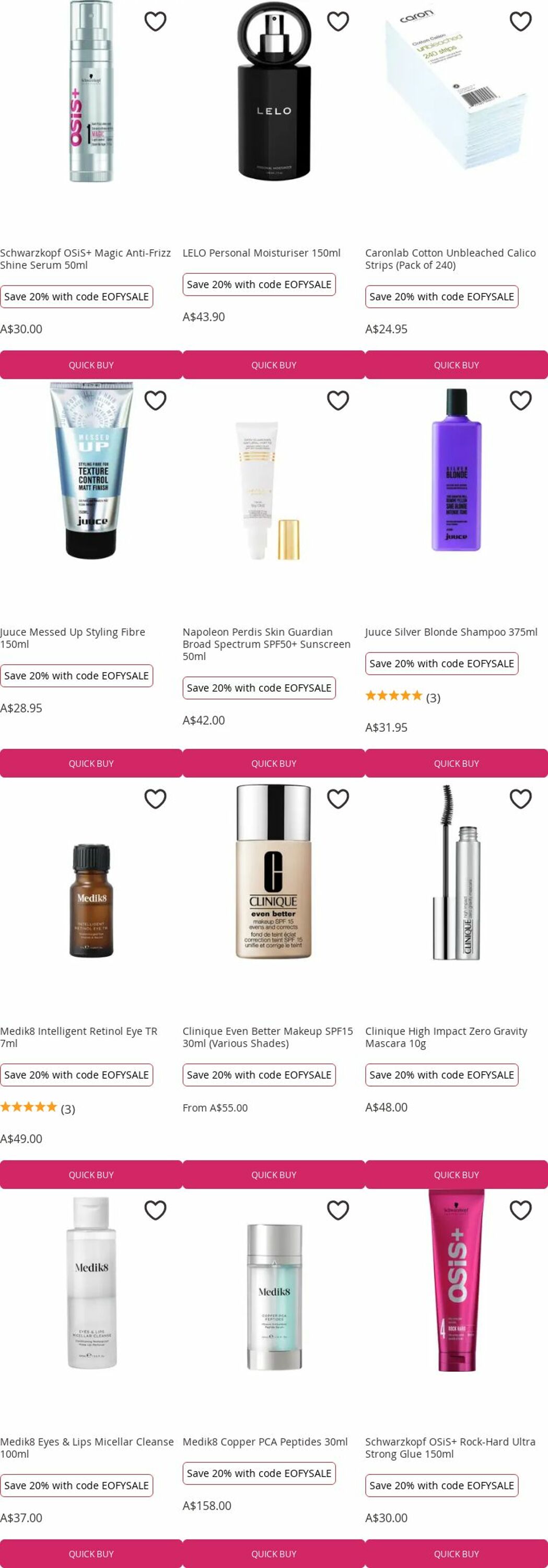Open Clinique Even Better Makeup SPF15 title

click(x=267, y=1036)
